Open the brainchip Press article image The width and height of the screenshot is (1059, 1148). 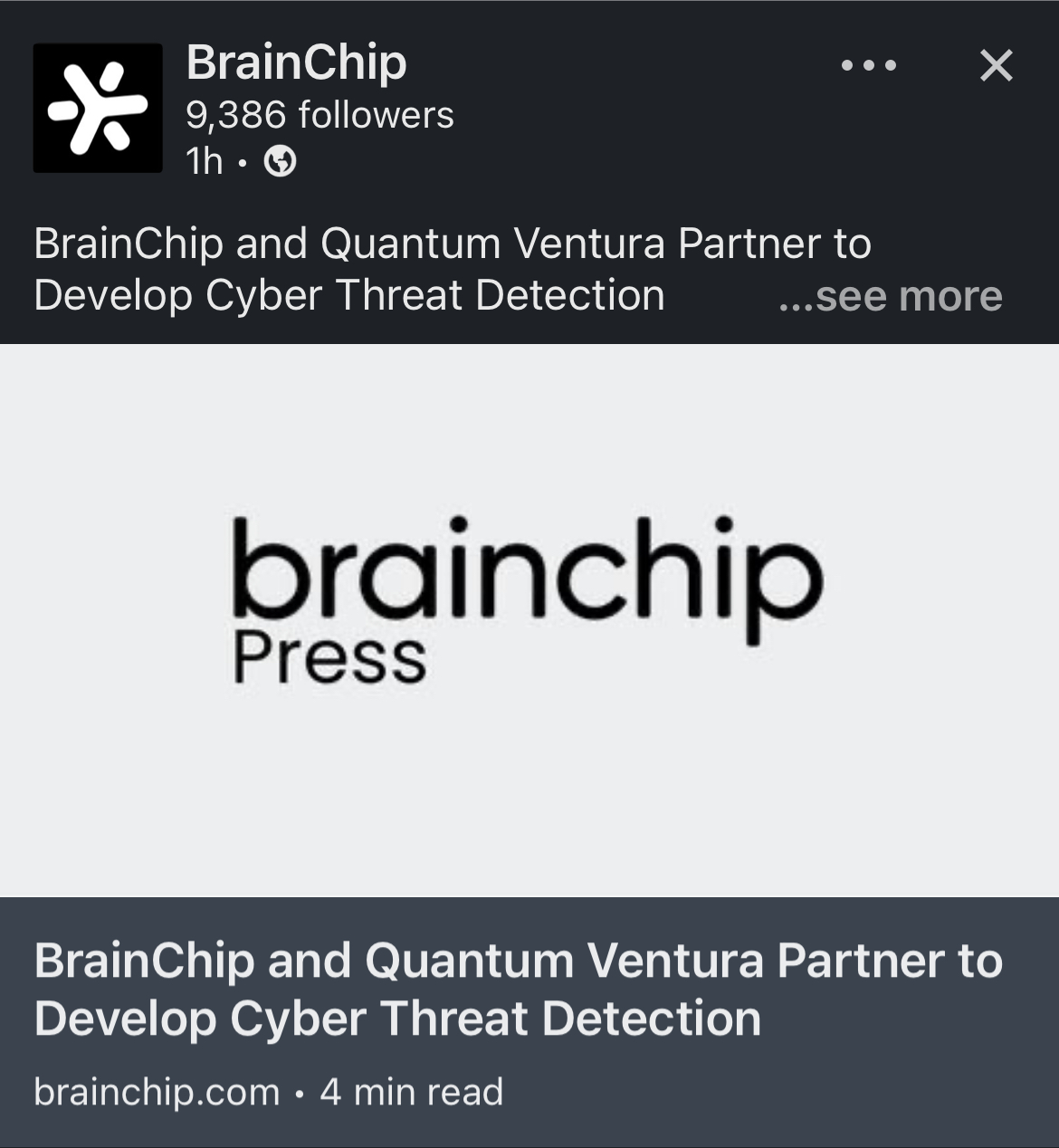(529, 620)
